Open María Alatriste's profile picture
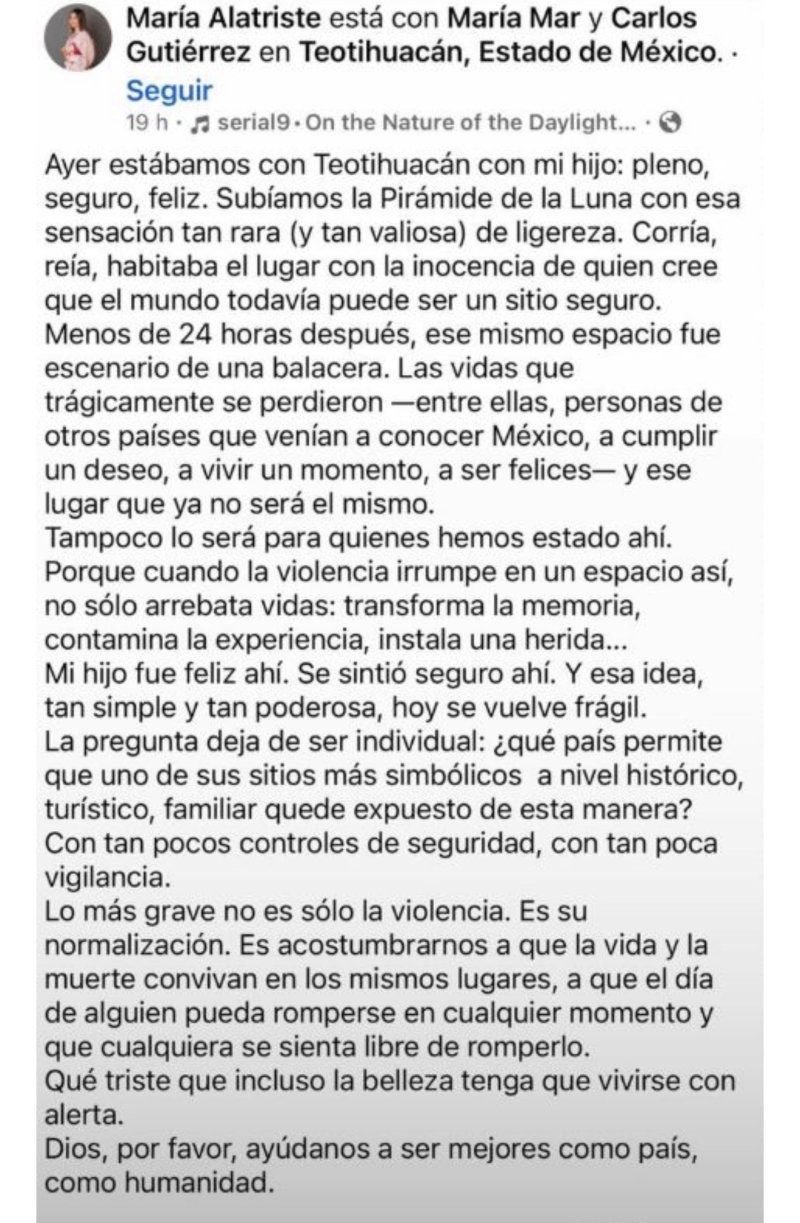This screenshot has width=800, height=1223. tap(78, 38)
